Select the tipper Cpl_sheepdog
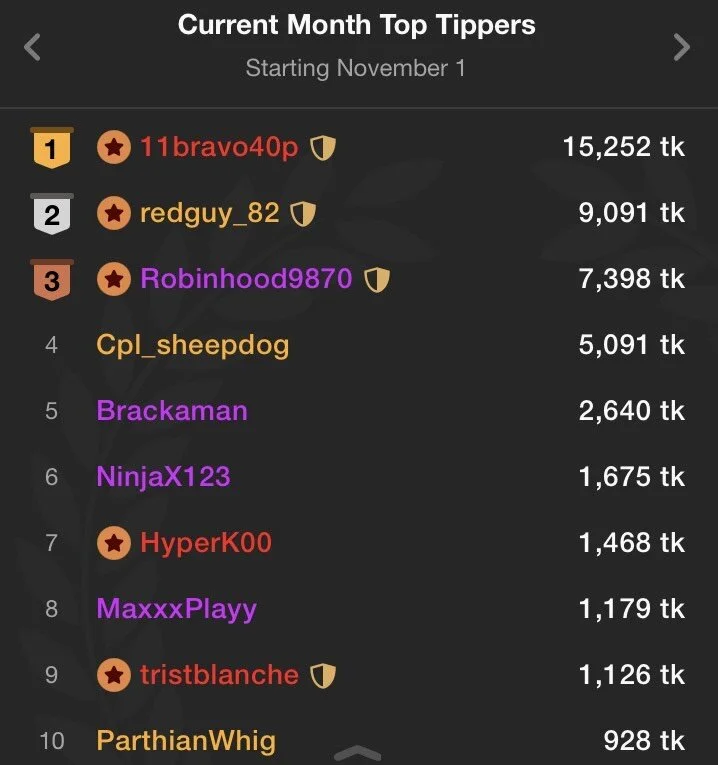This screenshot has height=765, width=718. pos(193,345)
